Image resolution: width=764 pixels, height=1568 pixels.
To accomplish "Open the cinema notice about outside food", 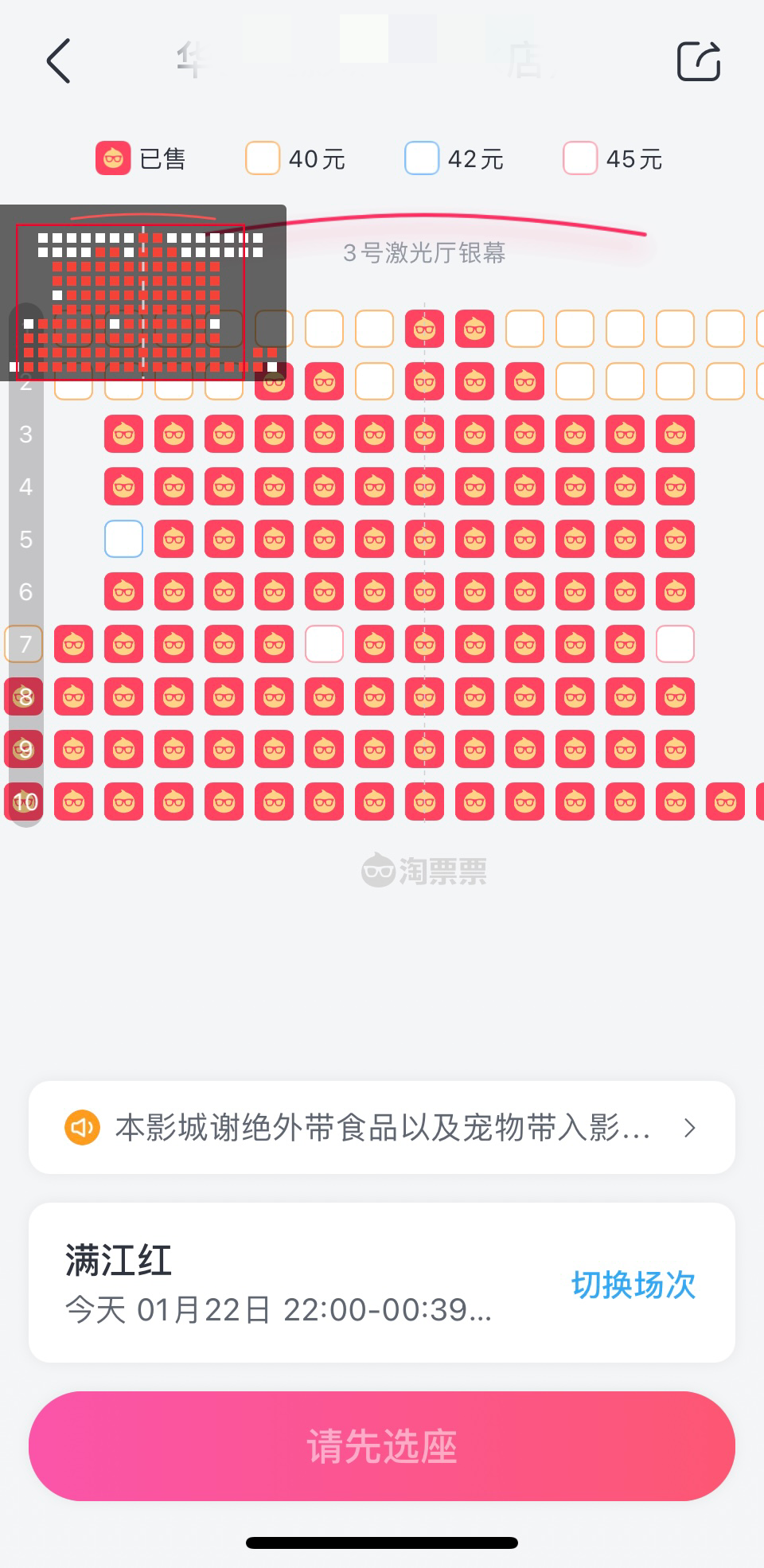I will point(382,1127).
